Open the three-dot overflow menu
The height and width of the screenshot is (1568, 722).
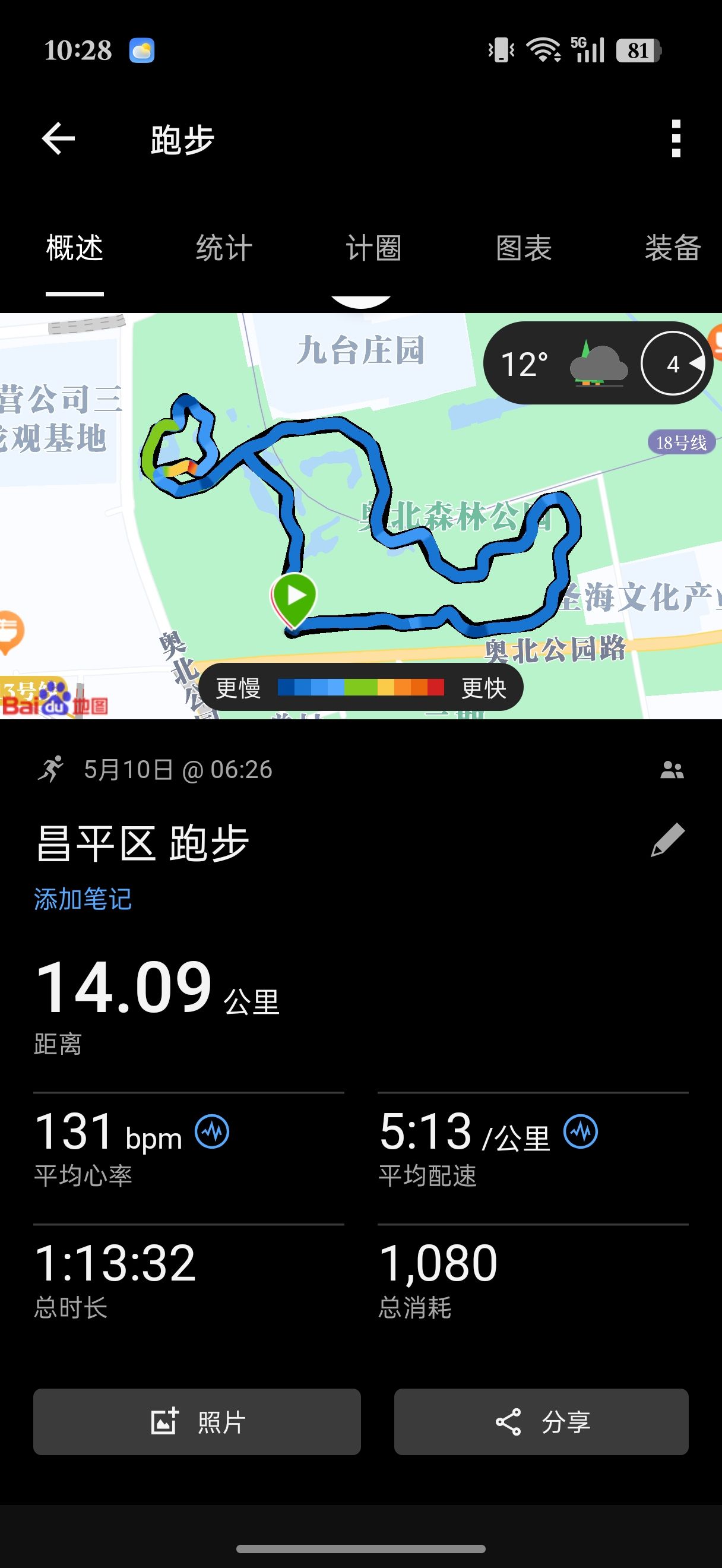[x=676, y=139]
